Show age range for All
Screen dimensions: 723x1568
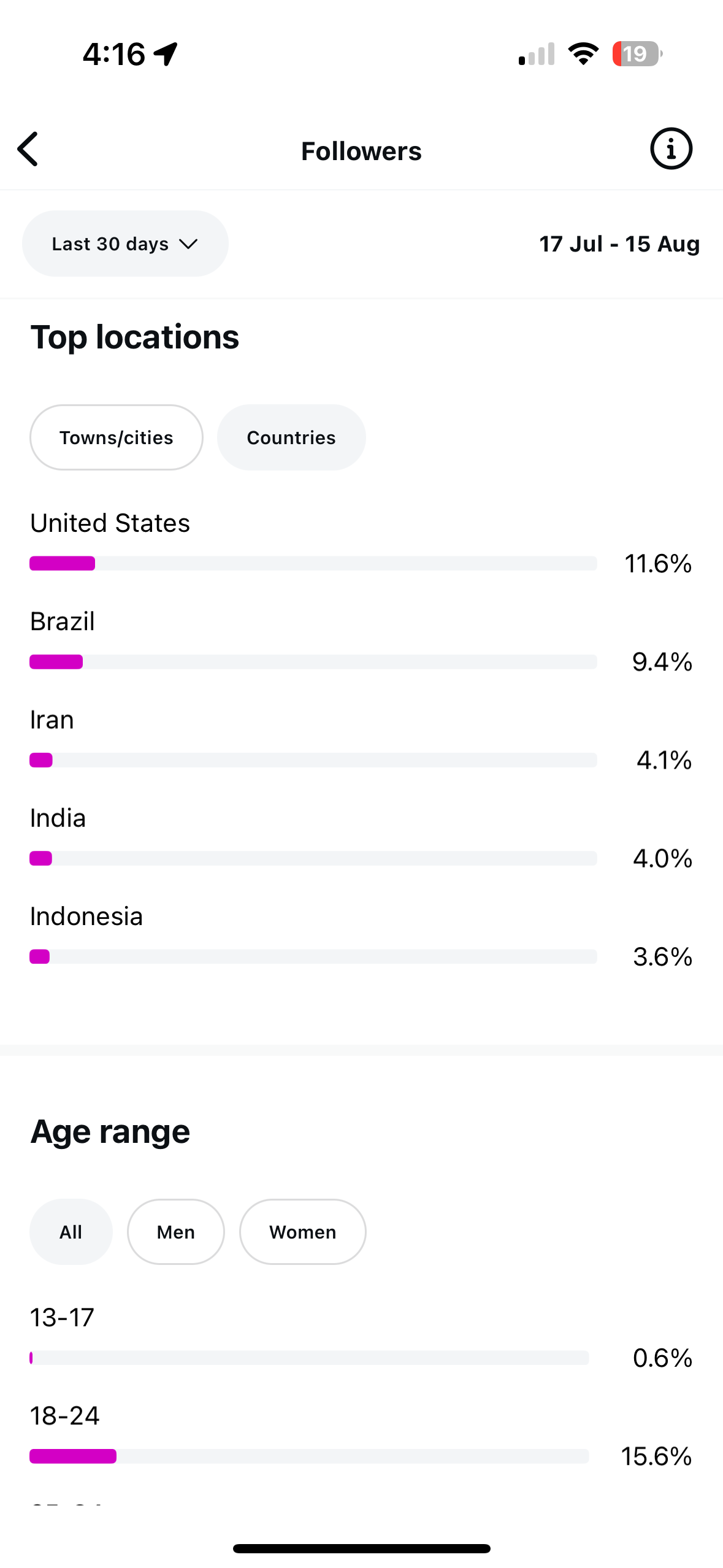(x=71, y=1232)
